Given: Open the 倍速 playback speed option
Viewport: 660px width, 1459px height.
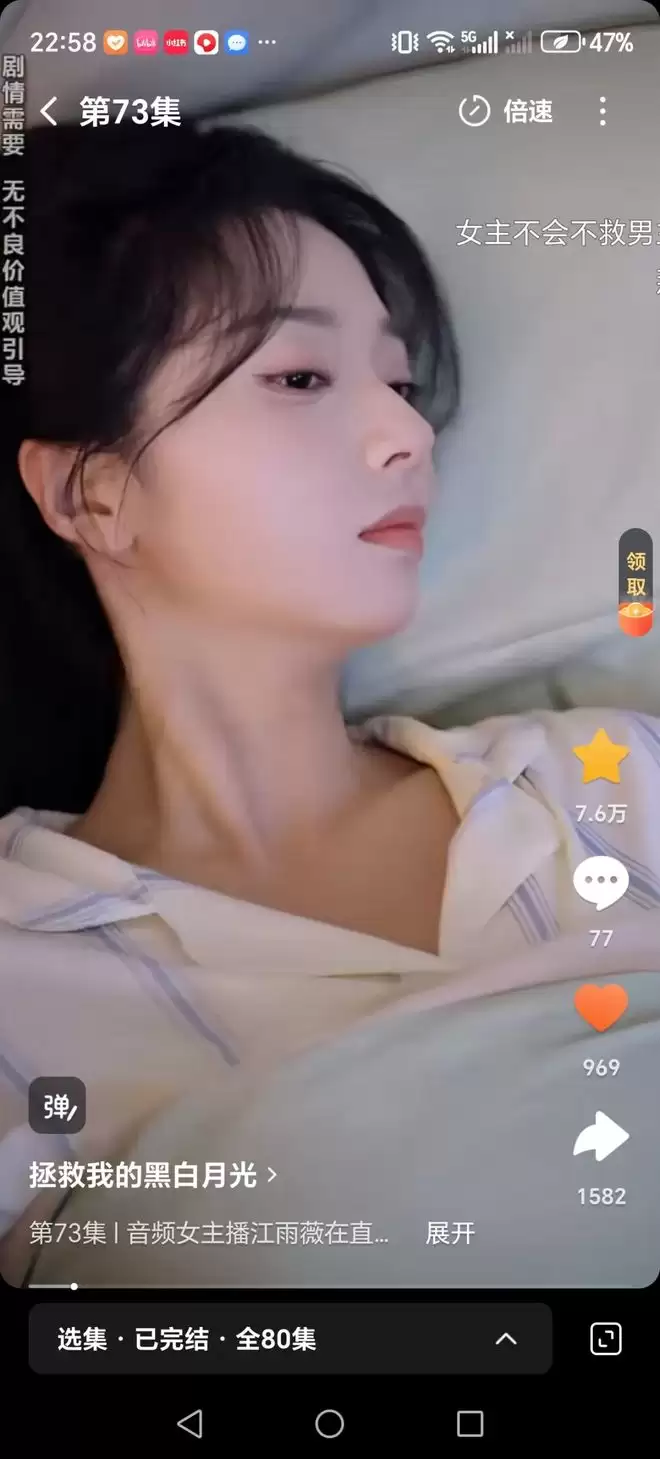Looking at the screenshot, I should point(506,111).
